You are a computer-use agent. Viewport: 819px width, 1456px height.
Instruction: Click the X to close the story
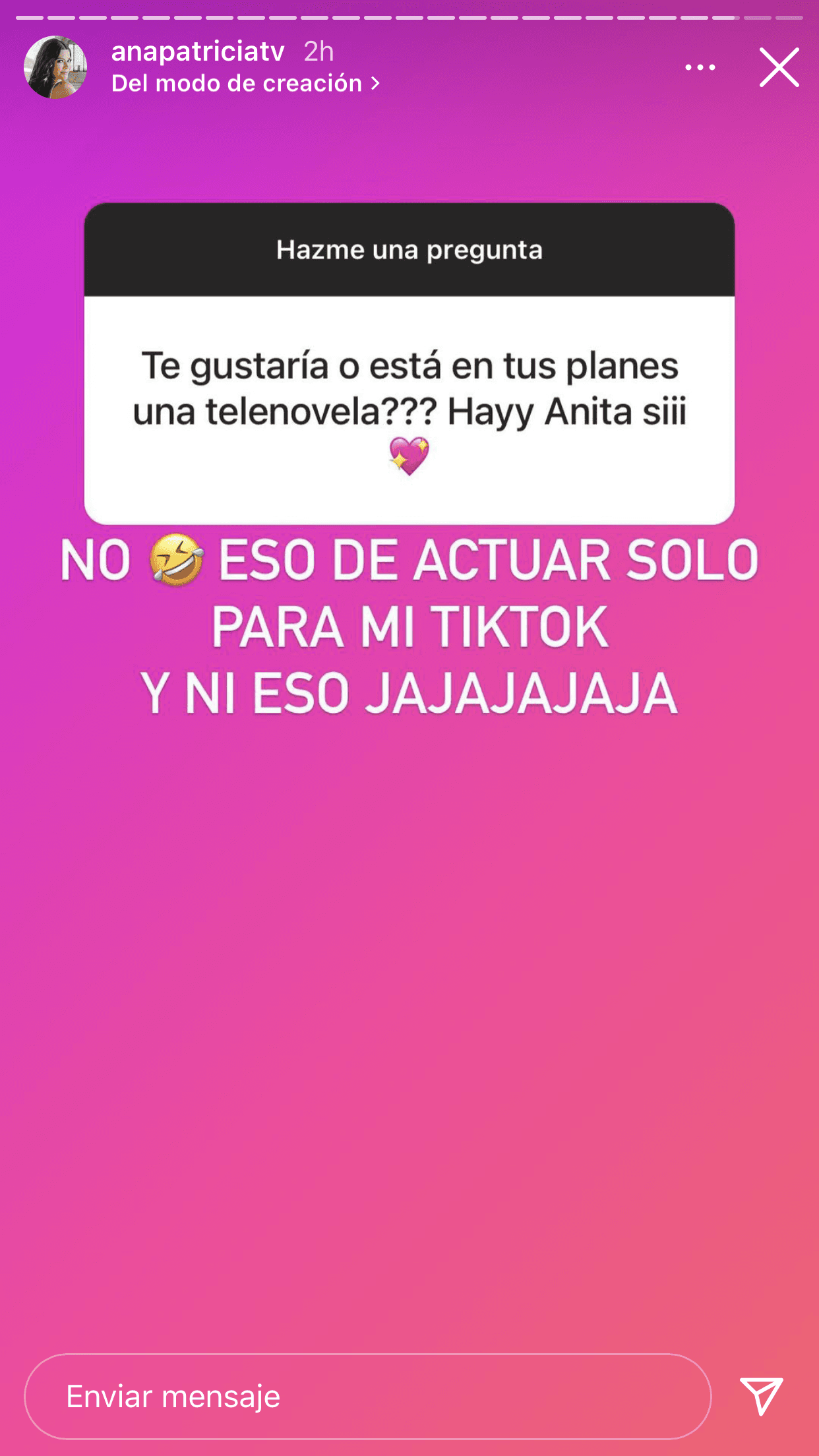[x=778, y=66]
